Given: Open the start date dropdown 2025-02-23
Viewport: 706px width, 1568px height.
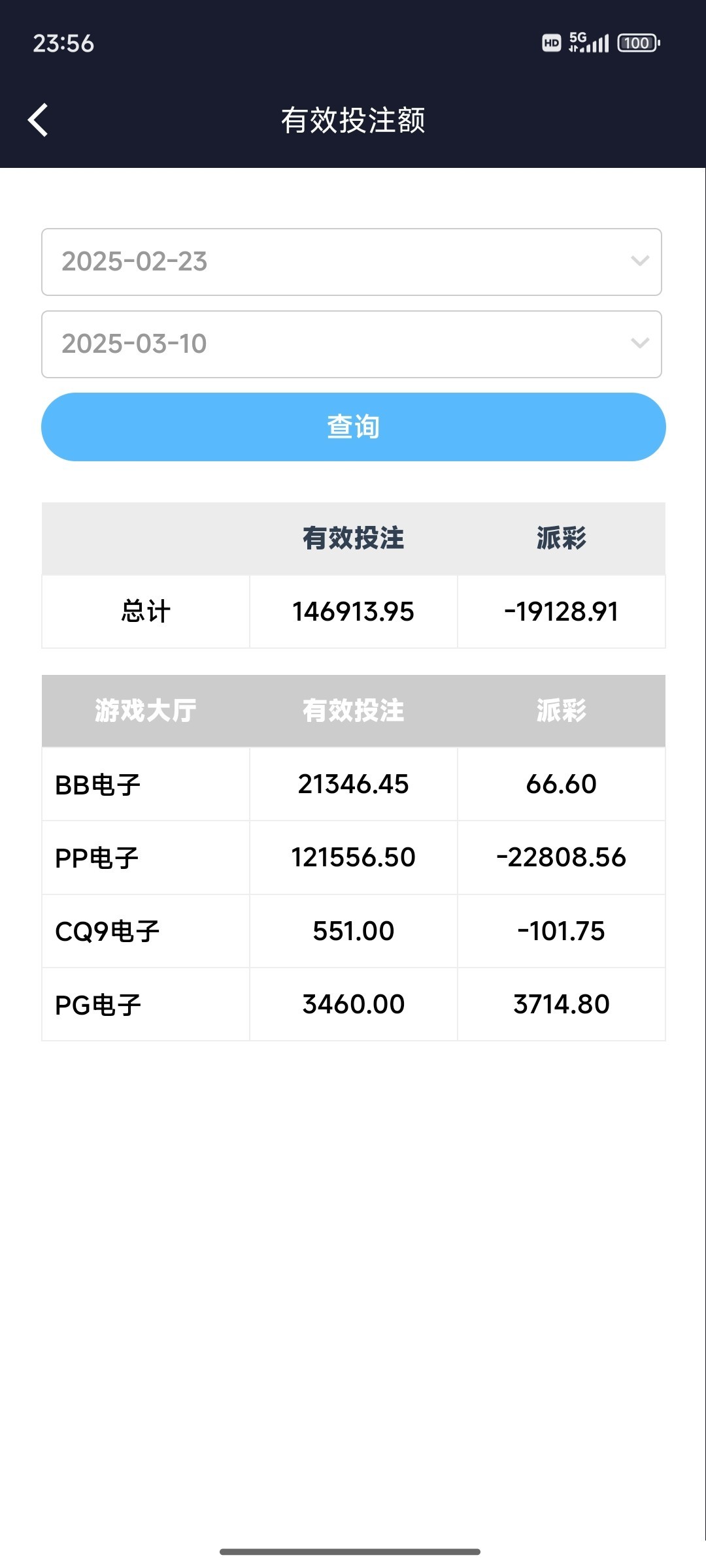Looking at the screenshot, I should click(352, 261).
